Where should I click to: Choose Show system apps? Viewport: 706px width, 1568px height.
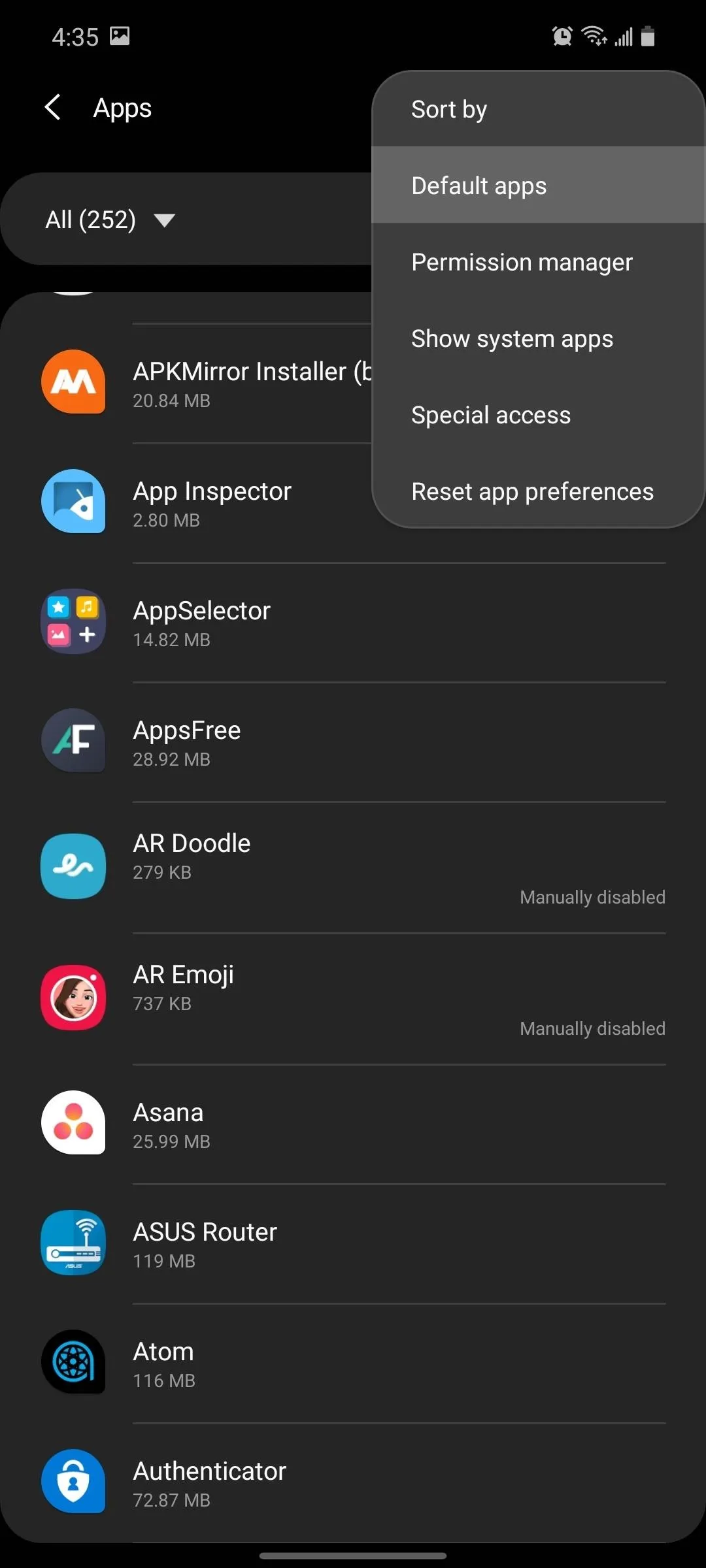[538, 338]
